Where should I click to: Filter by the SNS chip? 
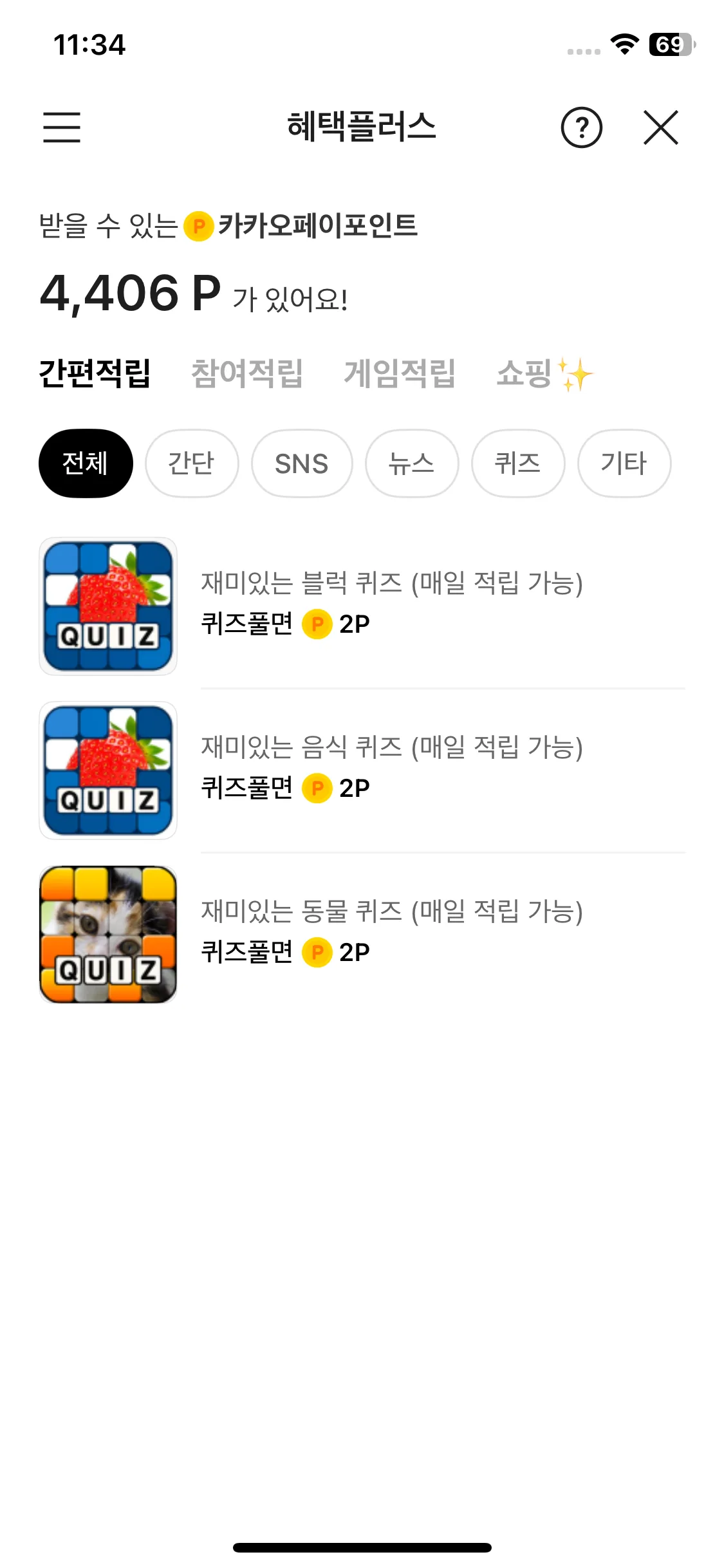coord(302,463)
